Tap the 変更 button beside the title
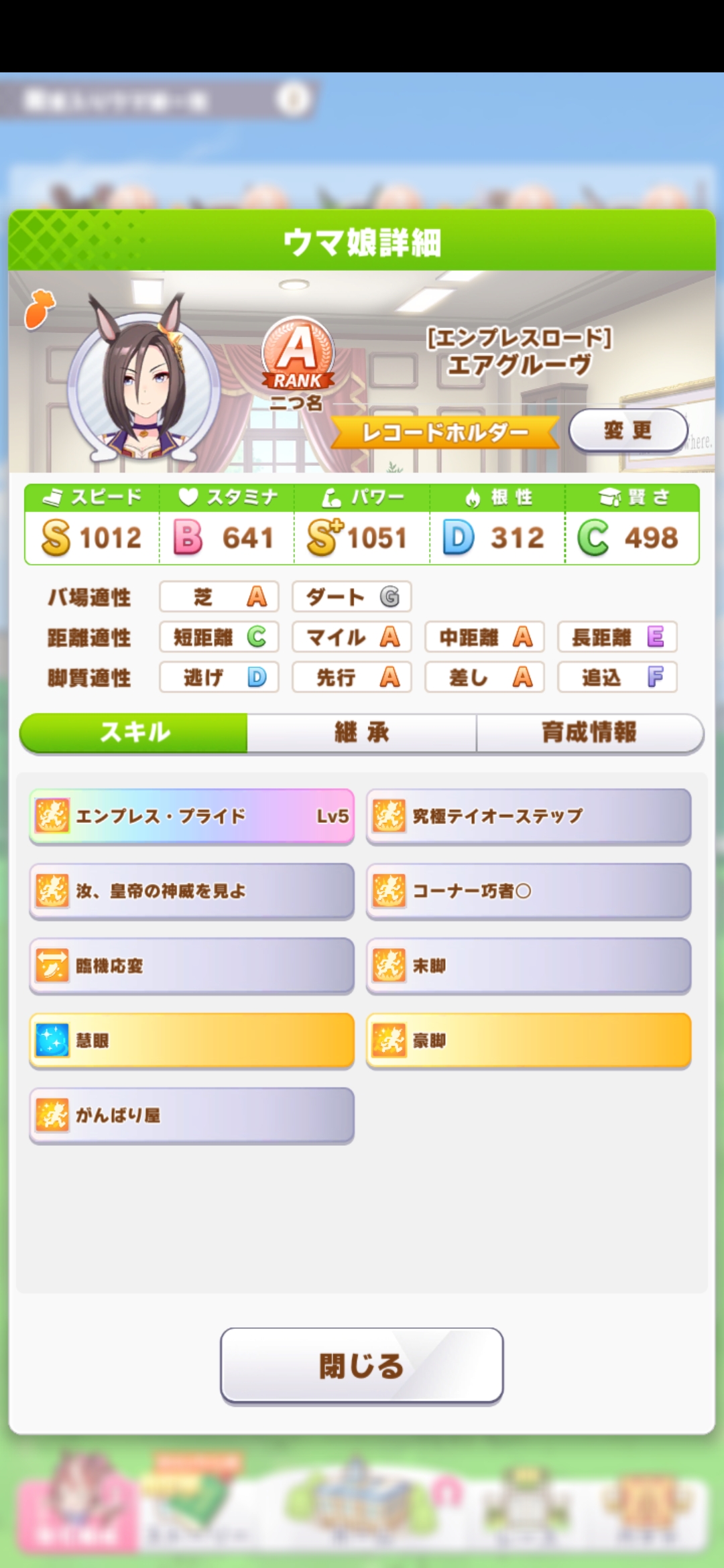Image resolution: width=724 pixels, height=1568 pixels. pyautogui.click(x=628, y=430)
